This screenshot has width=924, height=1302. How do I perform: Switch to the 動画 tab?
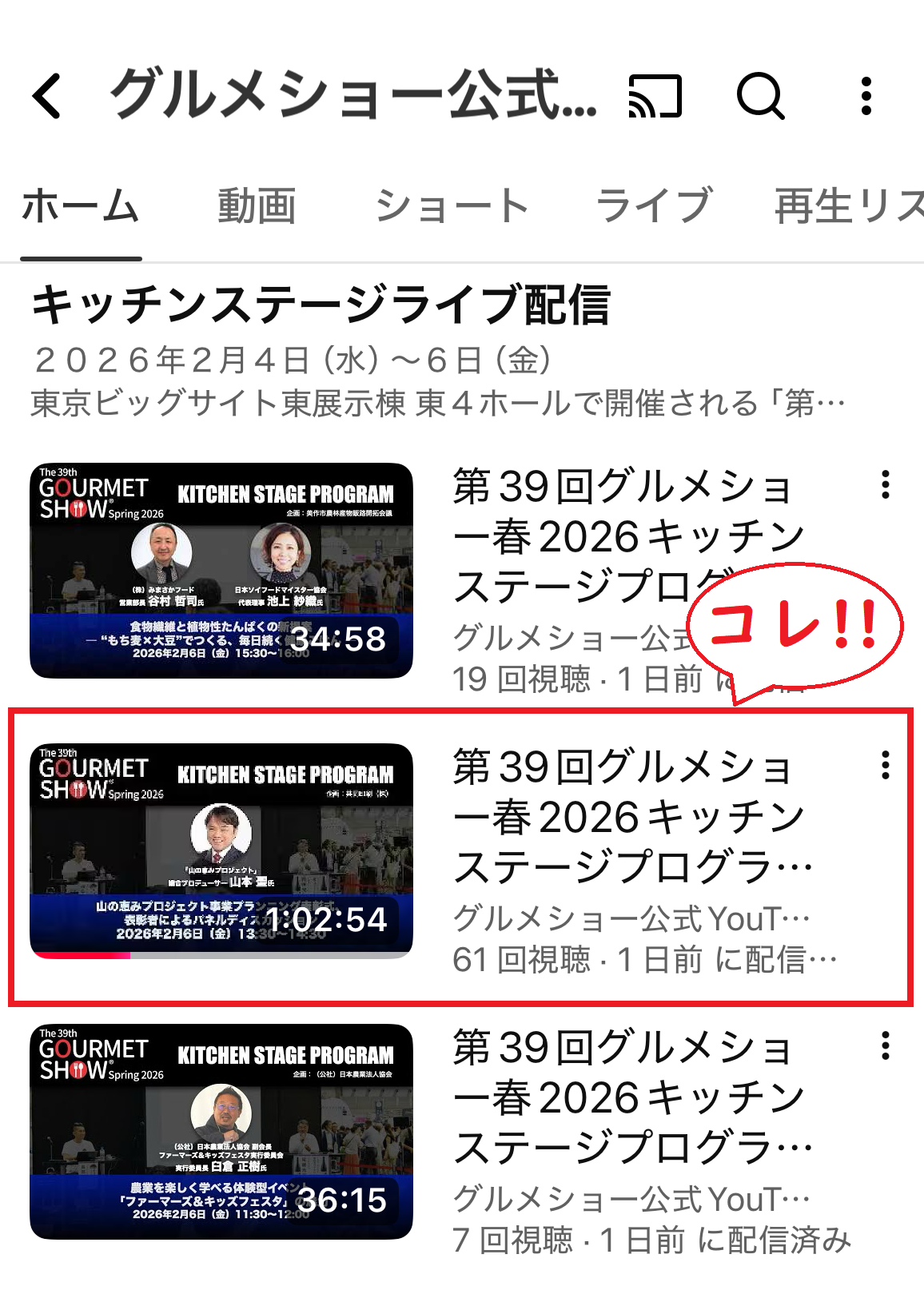tap(257, 206)
